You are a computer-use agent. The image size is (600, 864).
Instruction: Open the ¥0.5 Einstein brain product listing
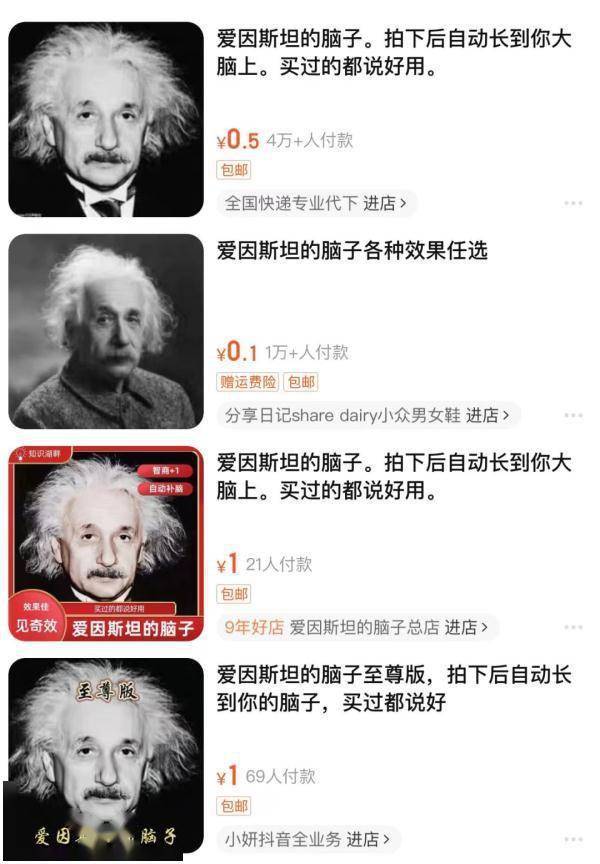[x=394, y=54]
